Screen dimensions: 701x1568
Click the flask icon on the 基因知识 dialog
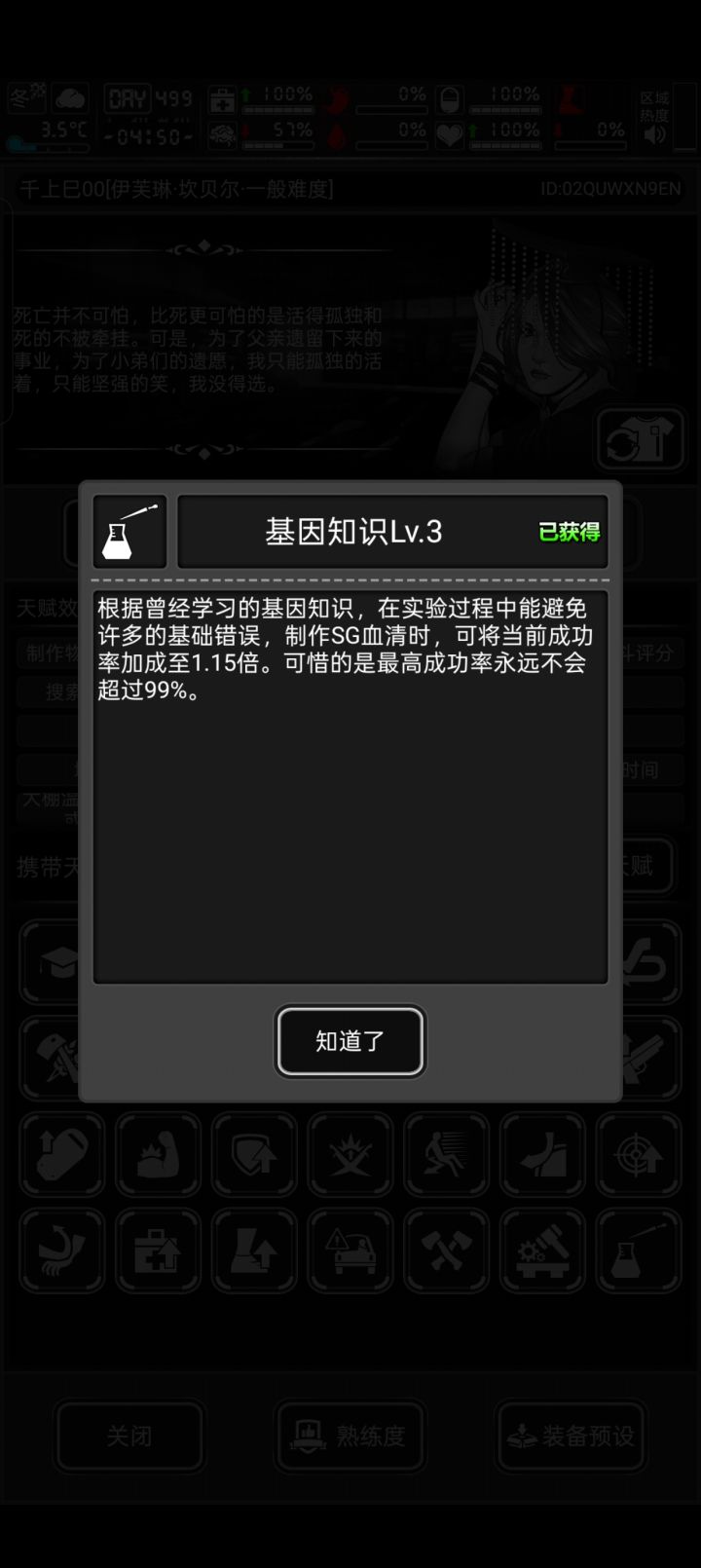point(128,531)
